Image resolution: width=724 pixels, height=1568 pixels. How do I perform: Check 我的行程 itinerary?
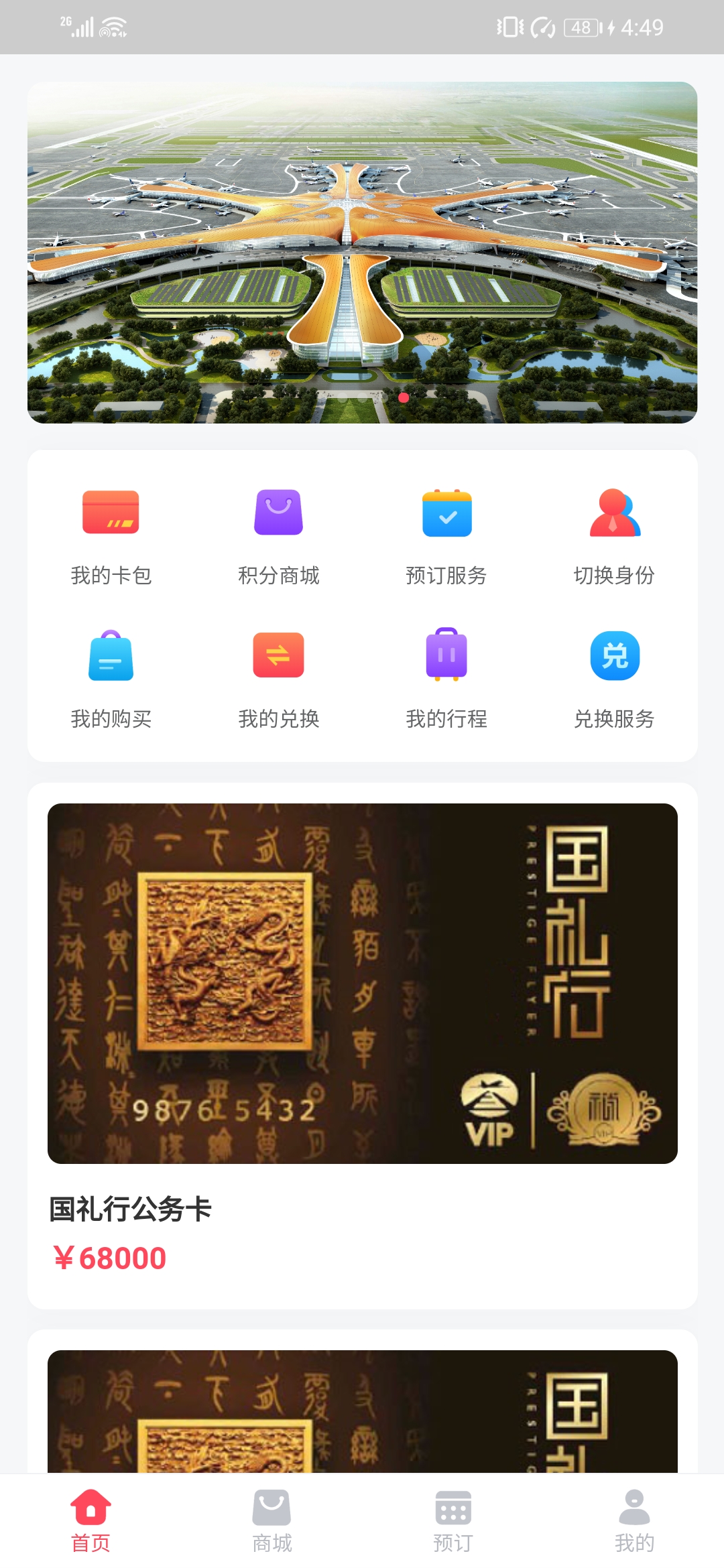point(446,679)
